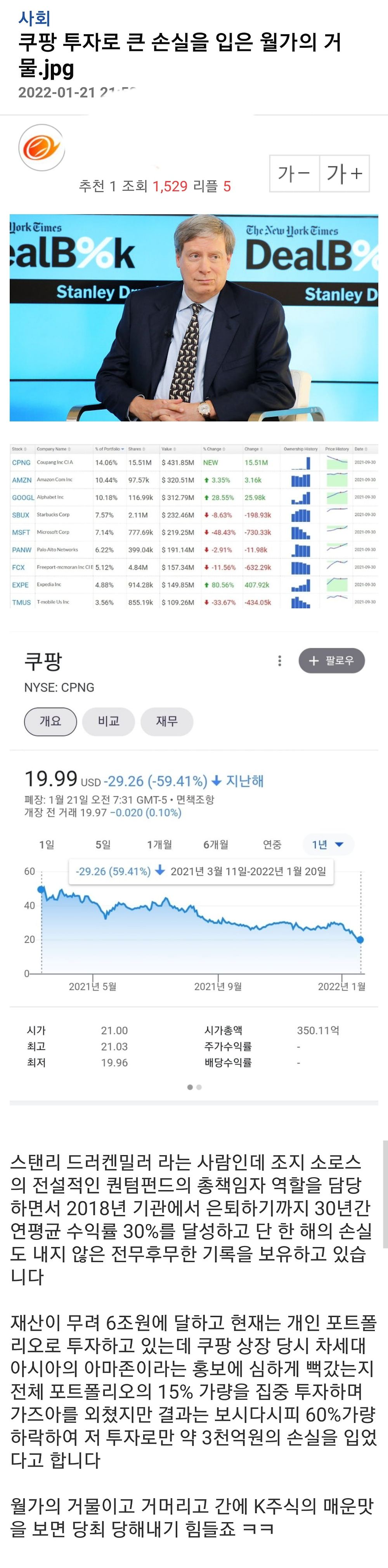The image size is (388, 1568).
Task: Decrease text size with 가− button
Action: click(294, 174)
